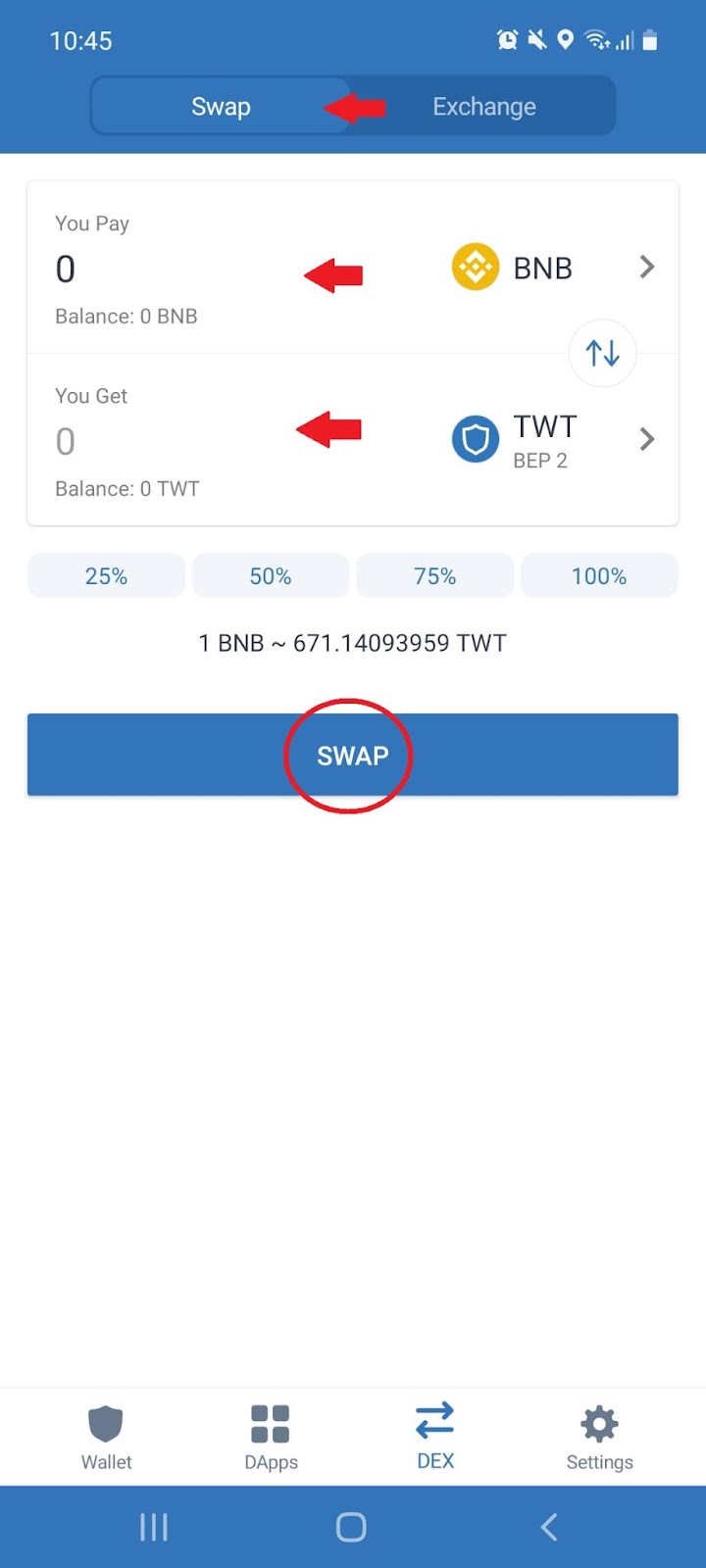Select the Swap tab

(222, 107)
